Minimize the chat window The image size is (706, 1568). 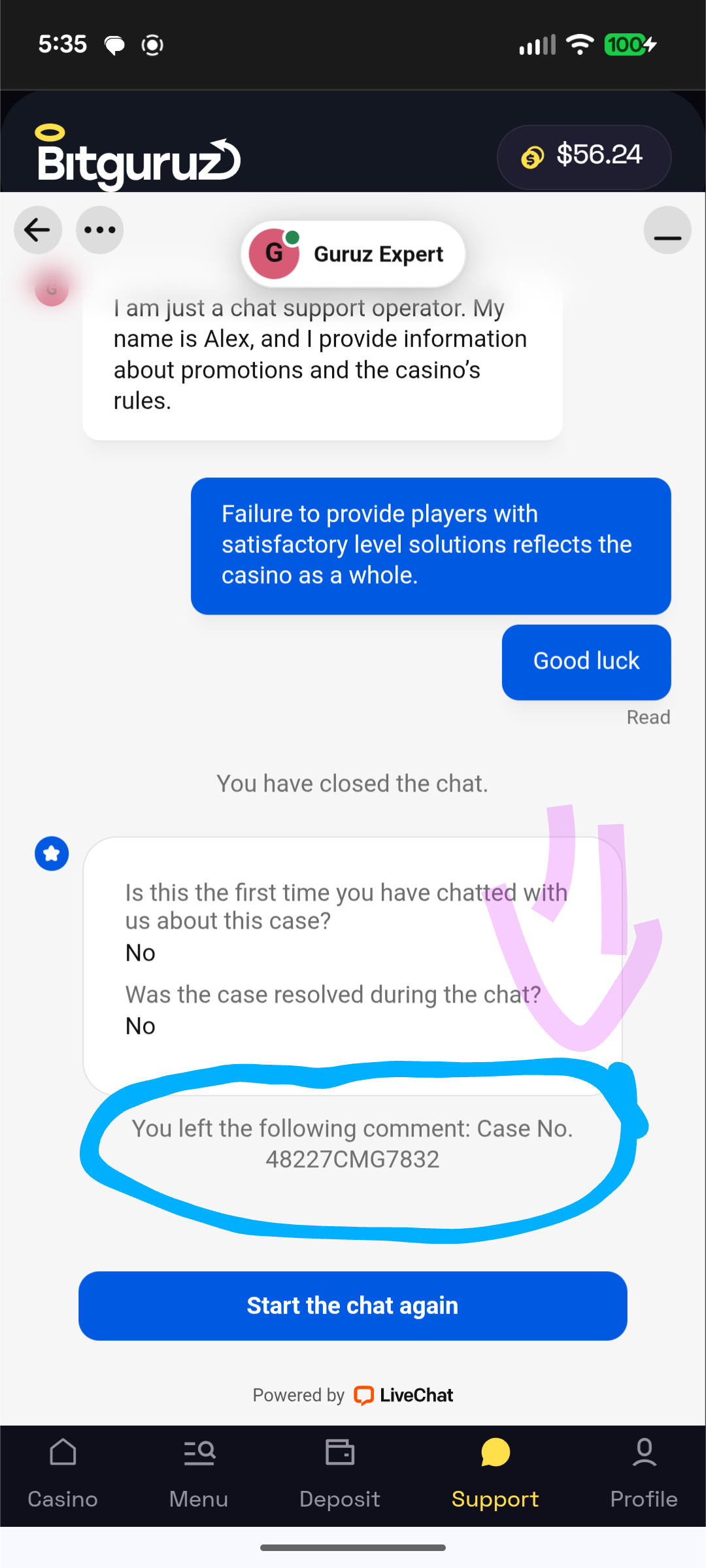(667, 230)
